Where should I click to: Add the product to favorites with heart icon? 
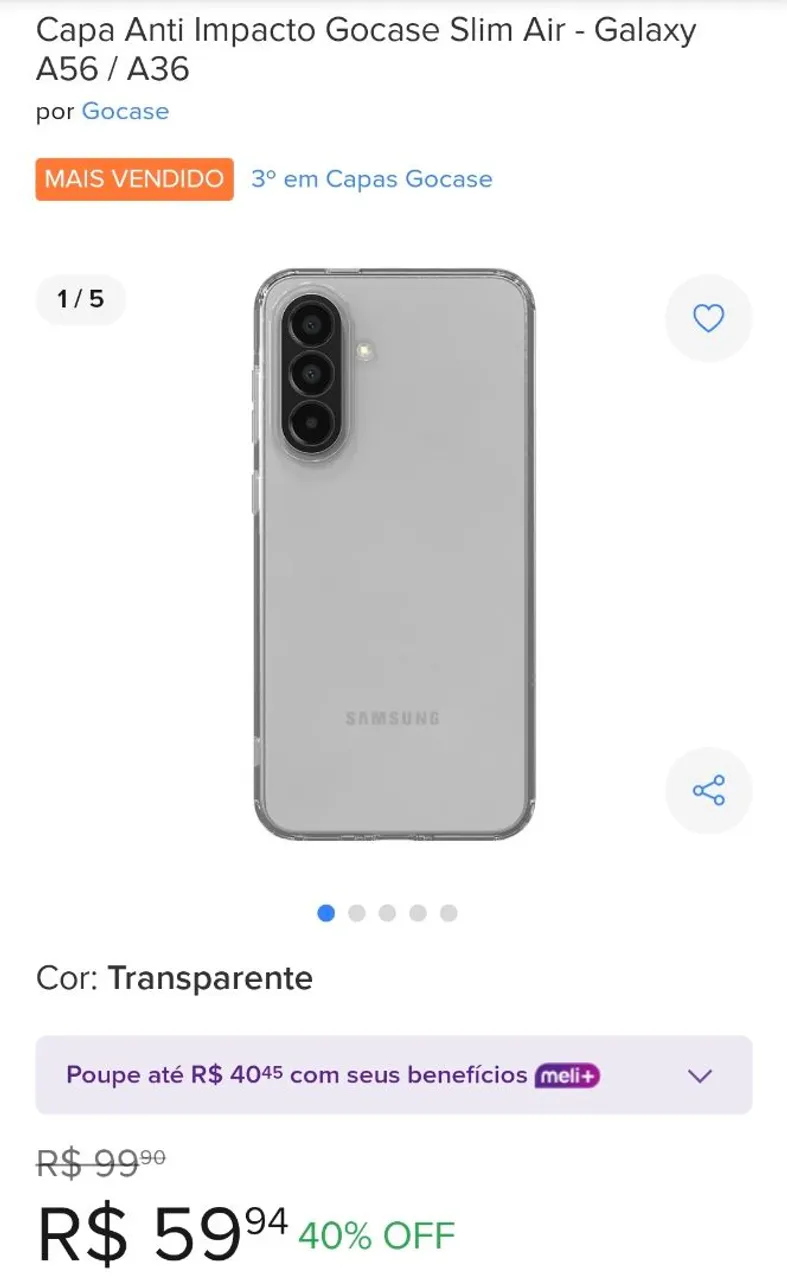(708, 318)
